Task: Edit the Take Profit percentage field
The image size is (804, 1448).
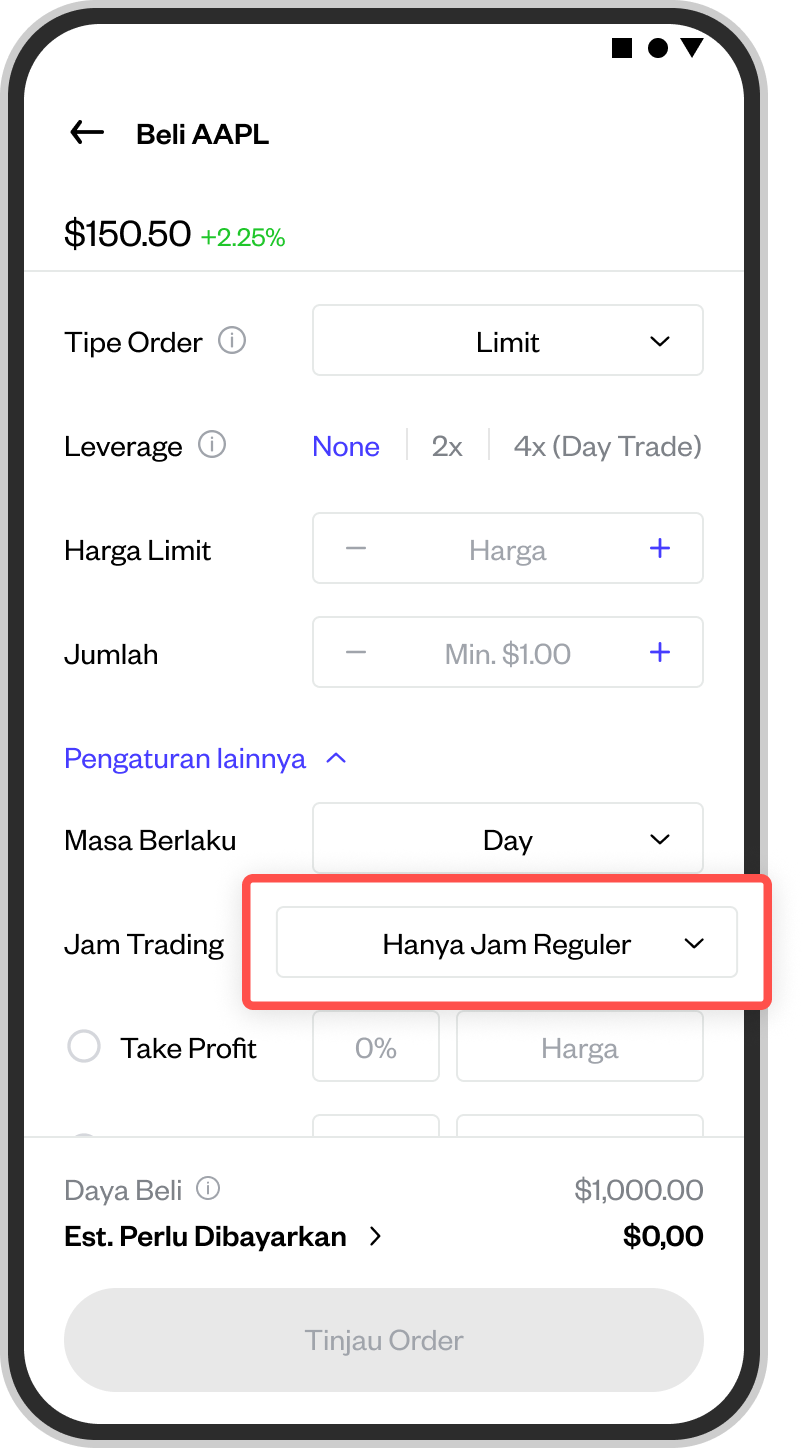Action: (376, 1048)
